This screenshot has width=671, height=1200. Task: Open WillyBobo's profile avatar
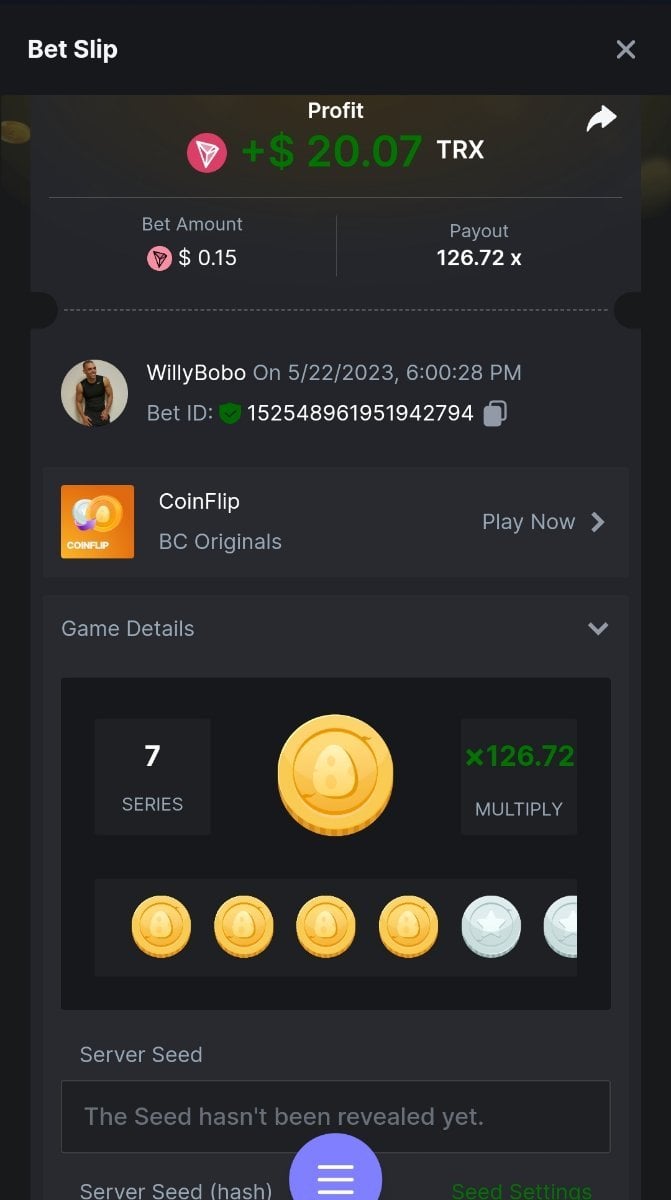[94, 393]
